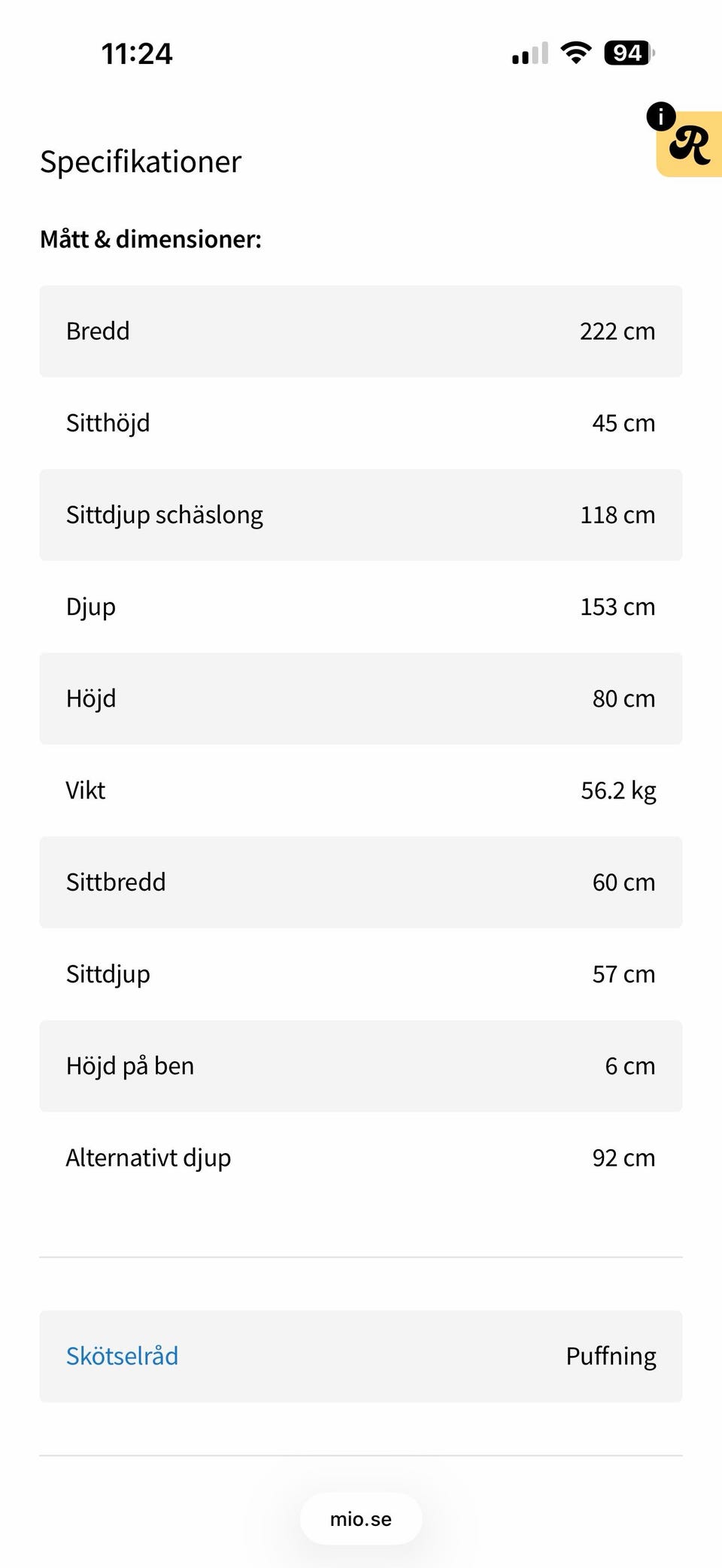
Task: Open the yellow R floating widget
Action: tap(690, 144)
